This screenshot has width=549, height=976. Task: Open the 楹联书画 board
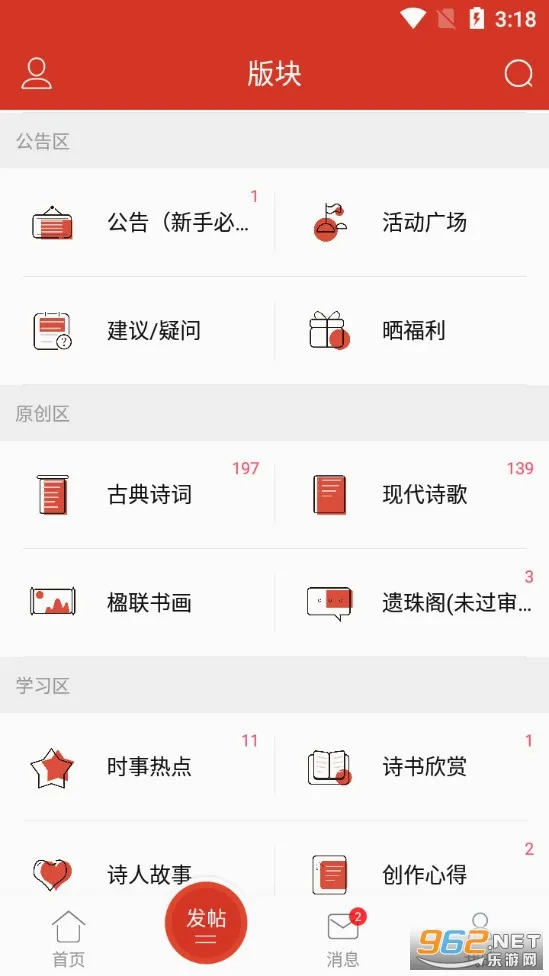click(x=137, y=603)
